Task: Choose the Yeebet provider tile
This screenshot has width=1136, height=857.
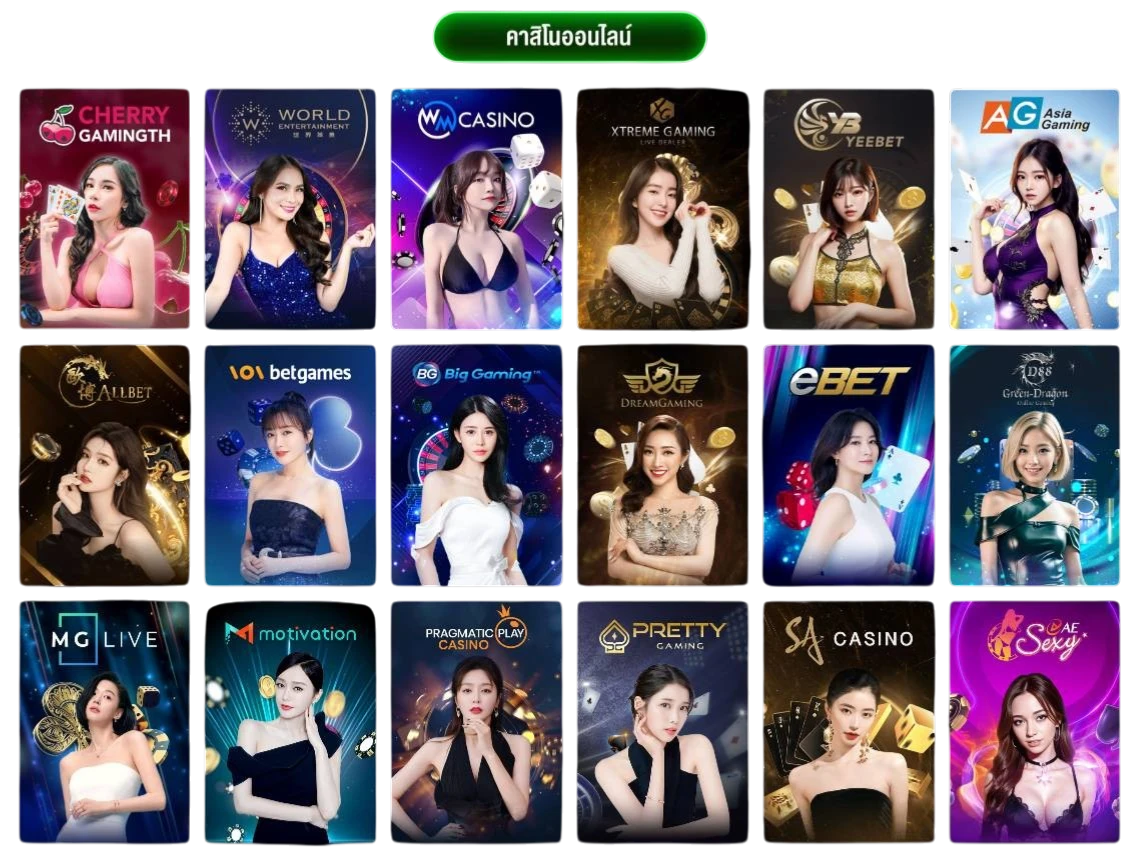Action: pos(848,210)
